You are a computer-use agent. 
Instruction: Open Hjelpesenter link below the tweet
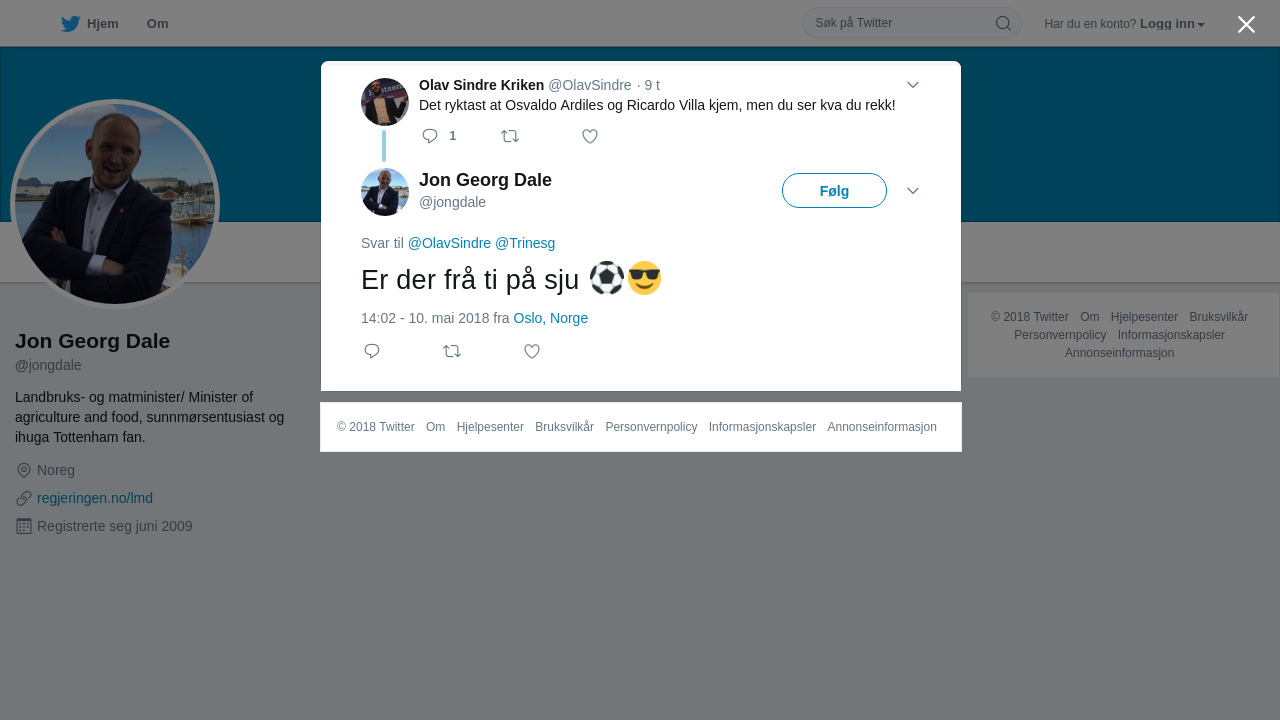490,427
